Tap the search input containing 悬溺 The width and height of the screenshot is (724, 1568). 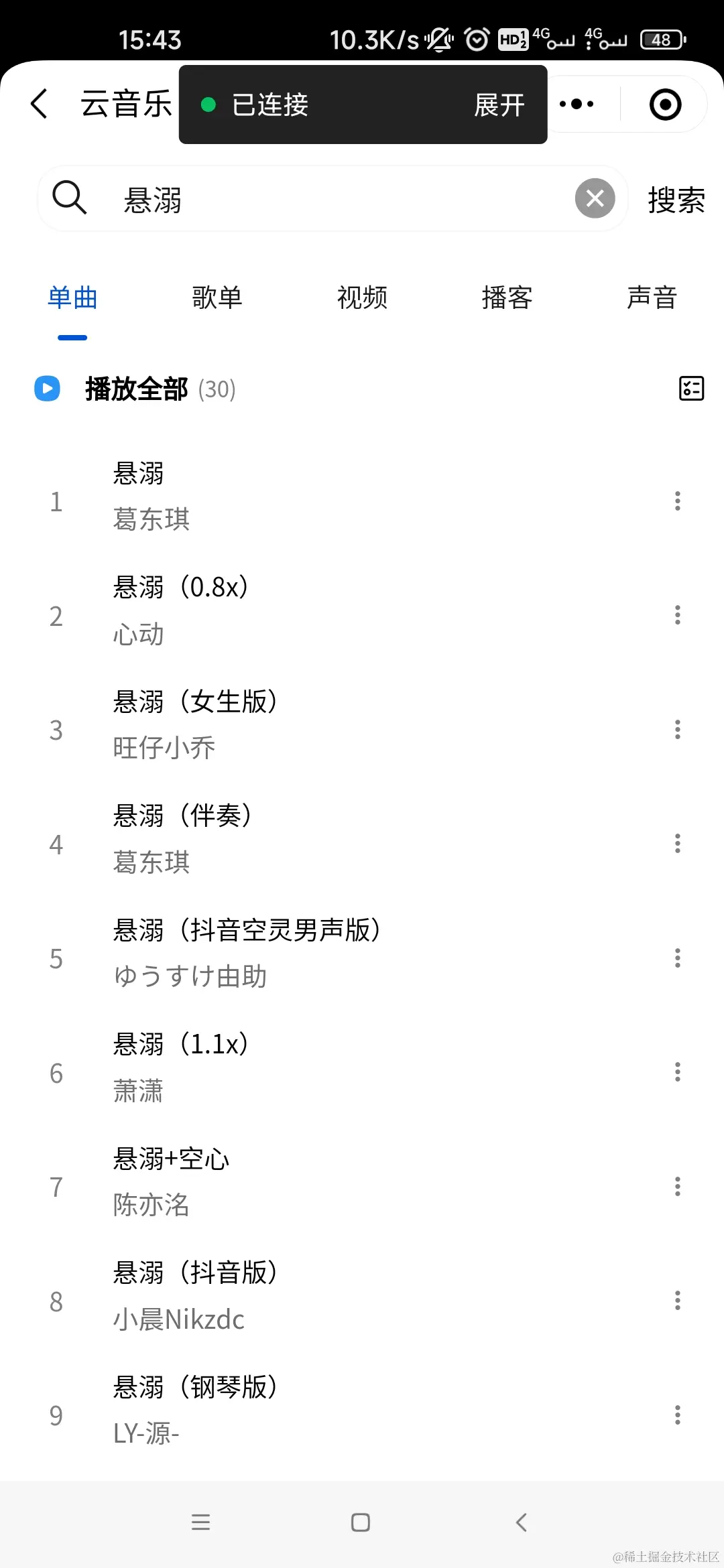(302, 199)
